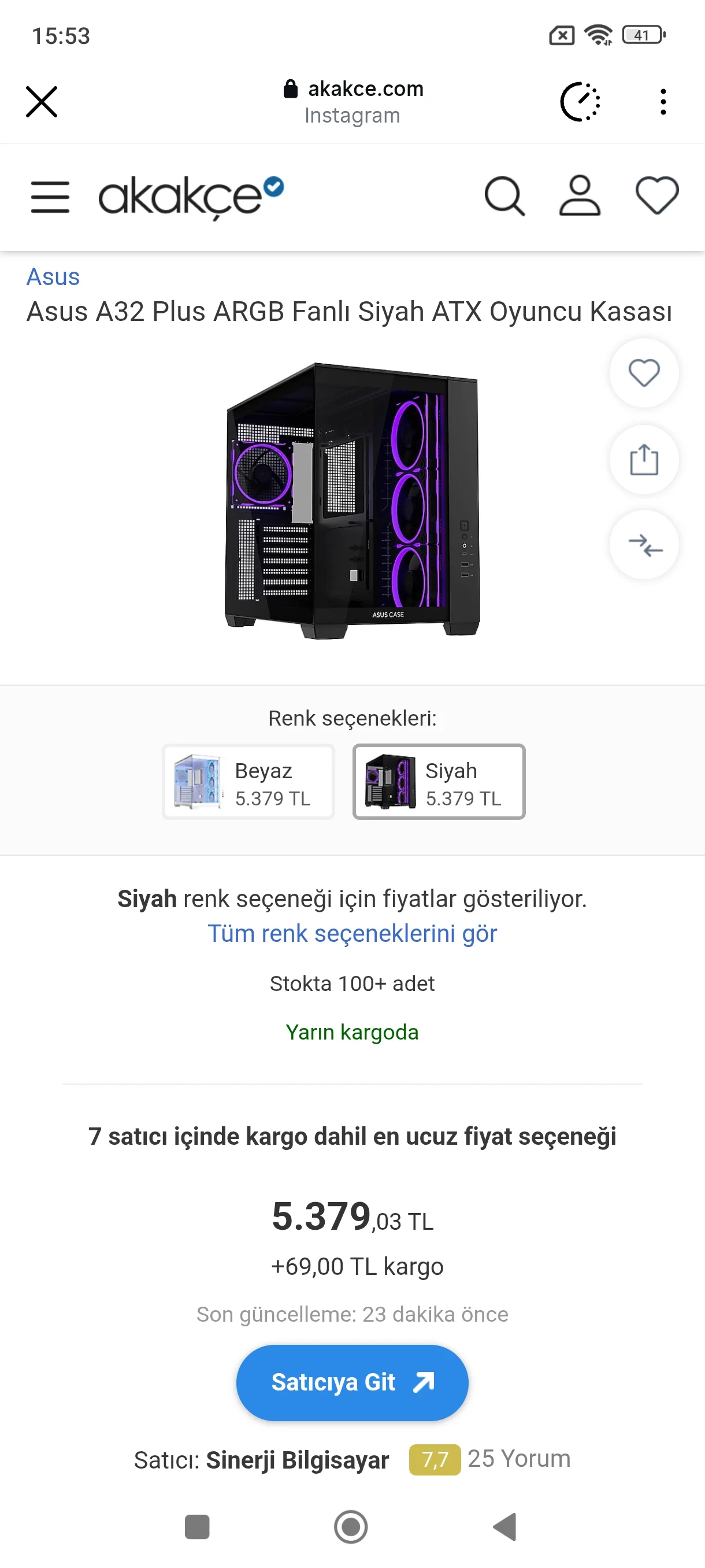
Task: Select the Beyaz color option
Action: click(249, 782)
